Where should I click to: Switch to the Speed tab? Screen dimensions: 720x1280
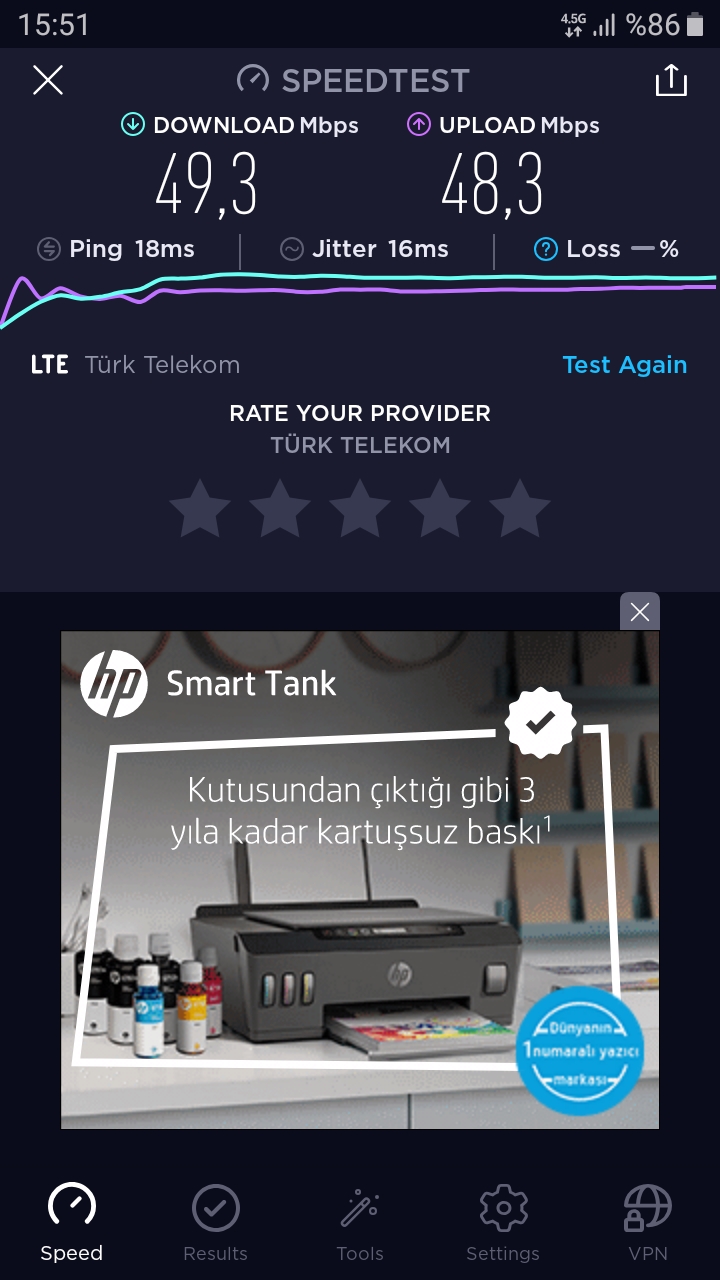72,1222
